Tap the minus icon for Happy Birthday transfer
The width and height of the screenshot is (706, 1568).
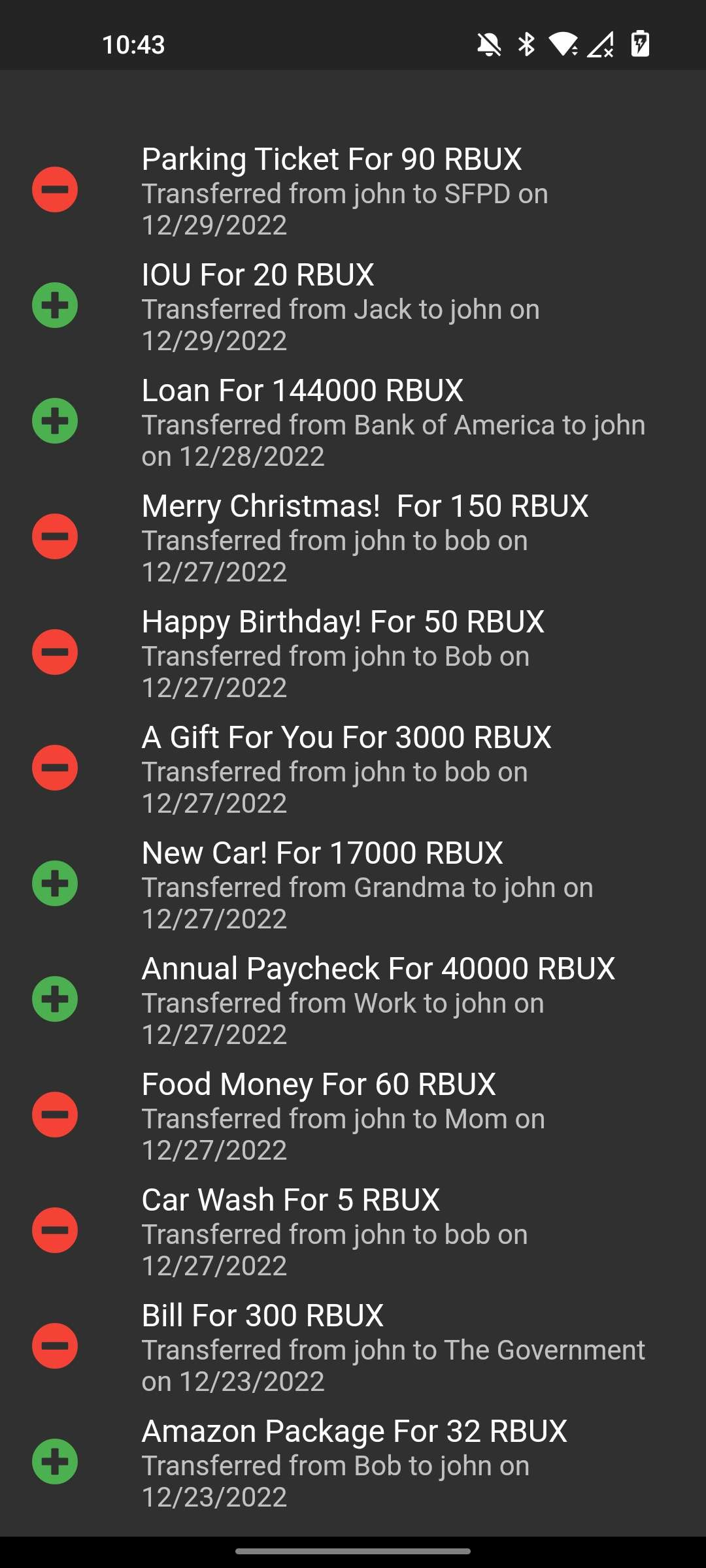(56, 651)
